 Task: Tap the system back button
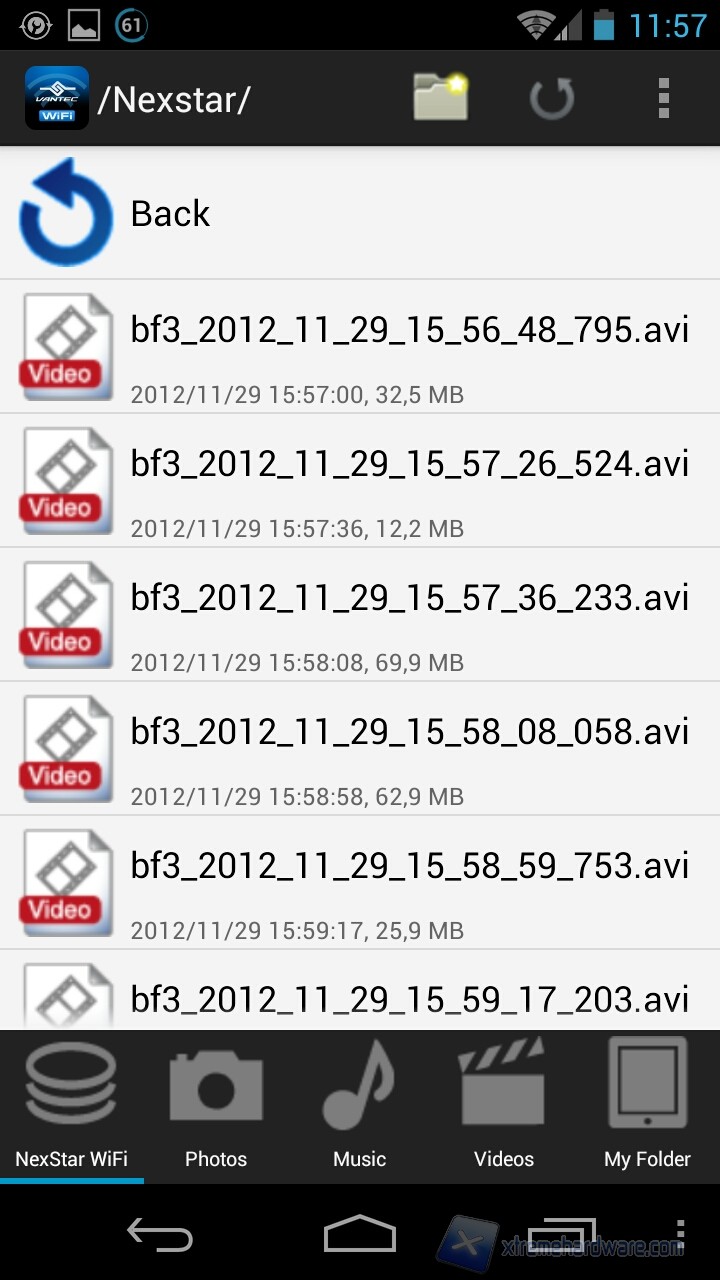pyautogui.click(x=160, y=1235)
